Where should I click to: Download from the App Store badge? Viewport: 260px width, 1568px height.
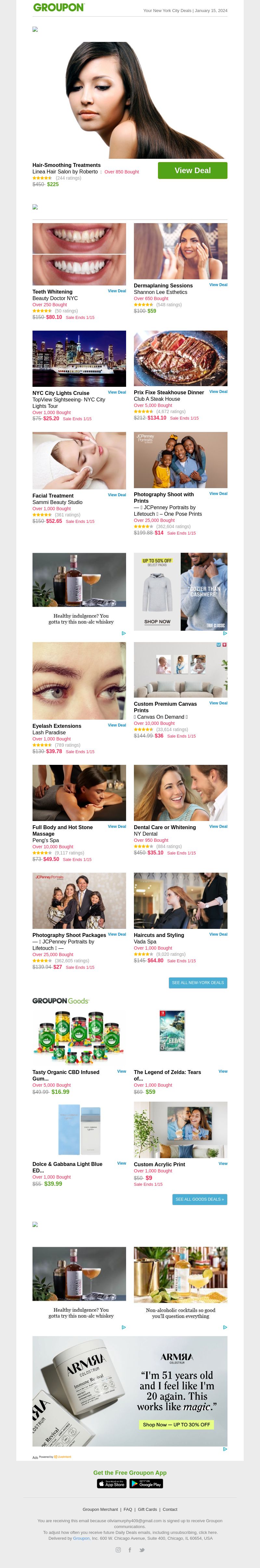click(x=112, y=1483)
